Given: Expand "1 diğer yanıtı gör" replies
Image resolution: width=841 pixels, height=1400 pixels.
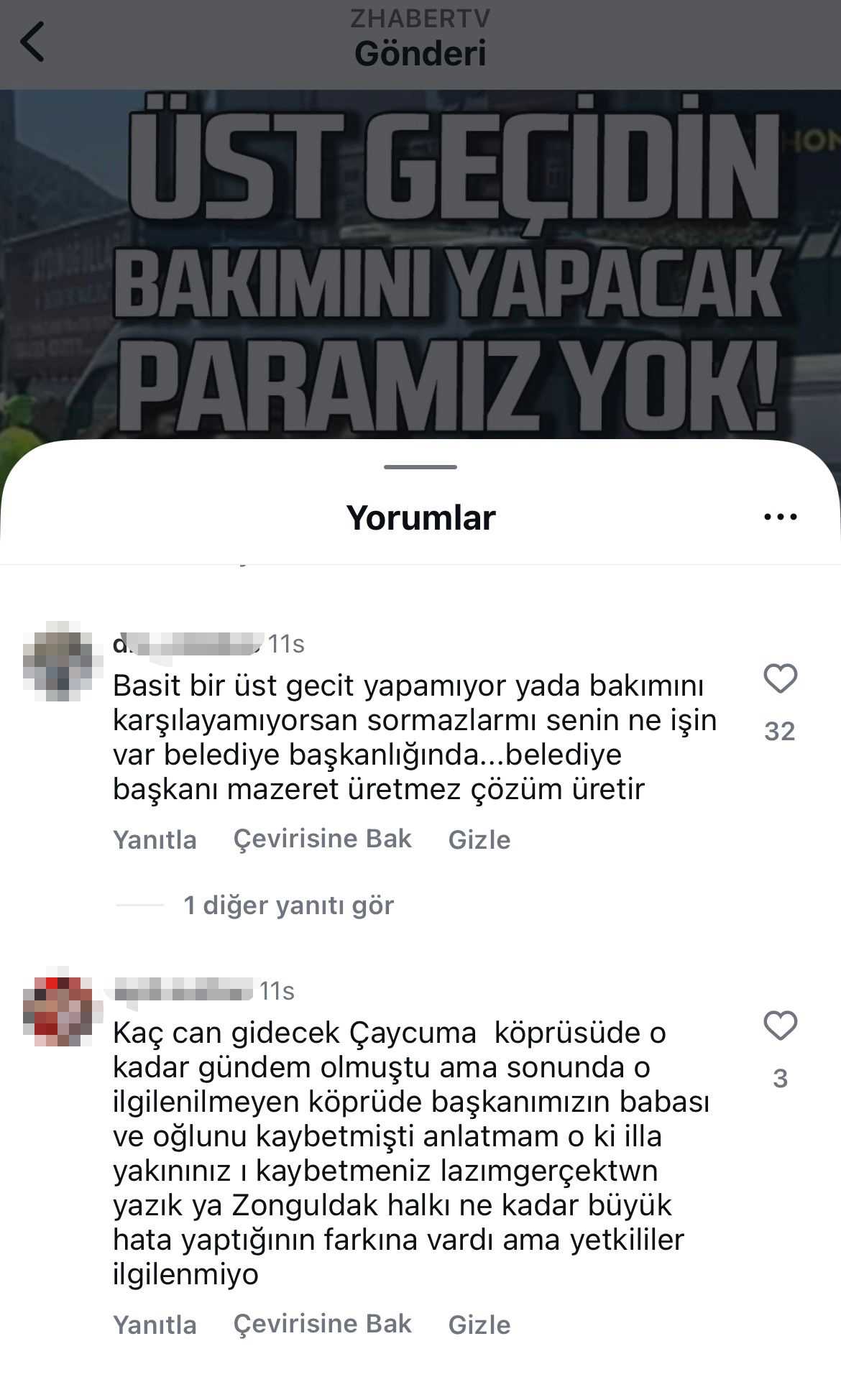Looking at the screenshot, I should (288, 905).
